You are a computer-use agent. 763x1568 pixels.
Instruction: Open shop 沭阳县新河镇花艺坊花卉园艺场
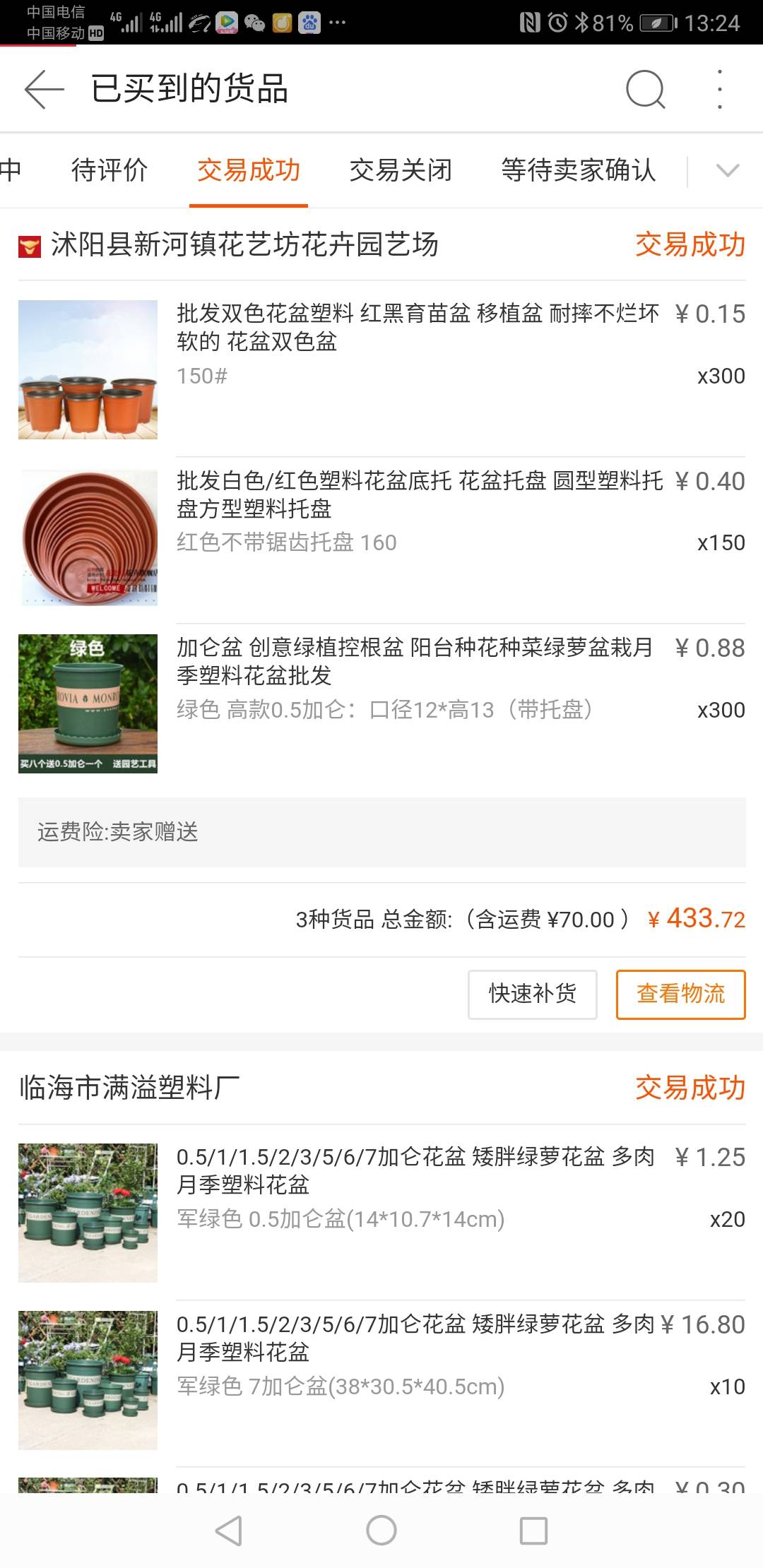click(244, 245)
